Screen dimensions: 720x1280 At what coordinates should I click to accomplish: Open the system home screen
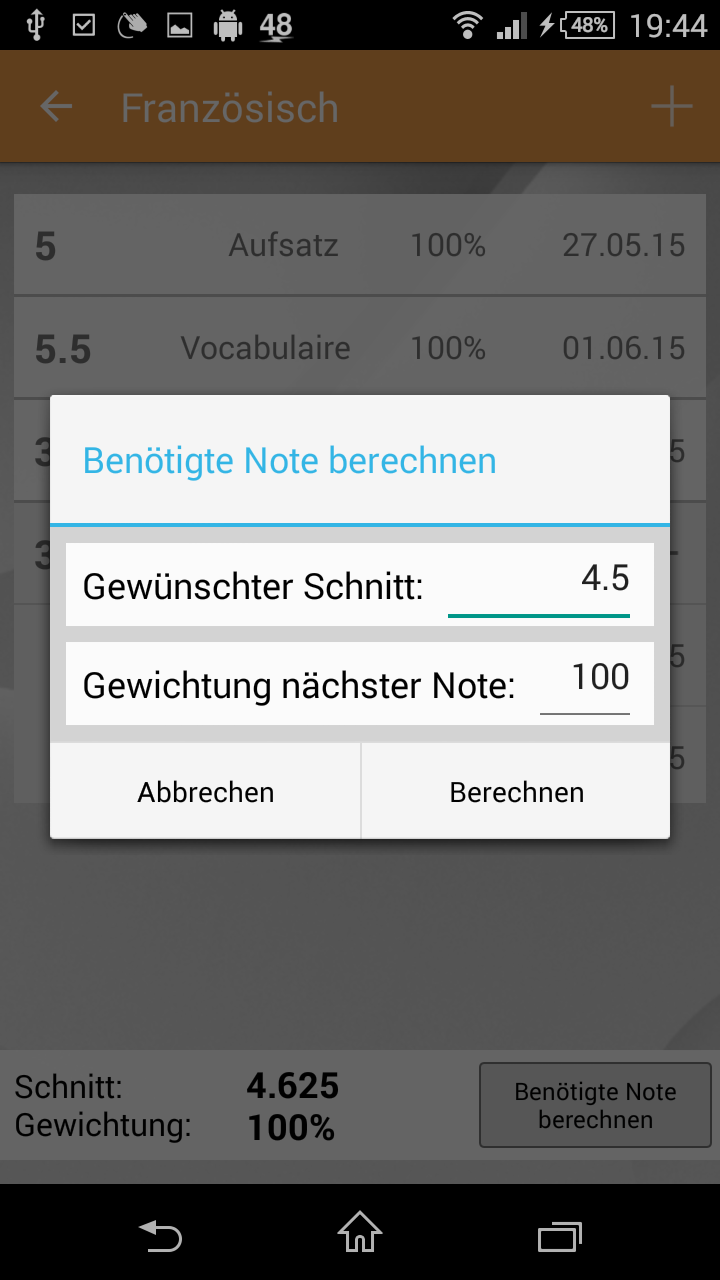(x=360, y=1234)
